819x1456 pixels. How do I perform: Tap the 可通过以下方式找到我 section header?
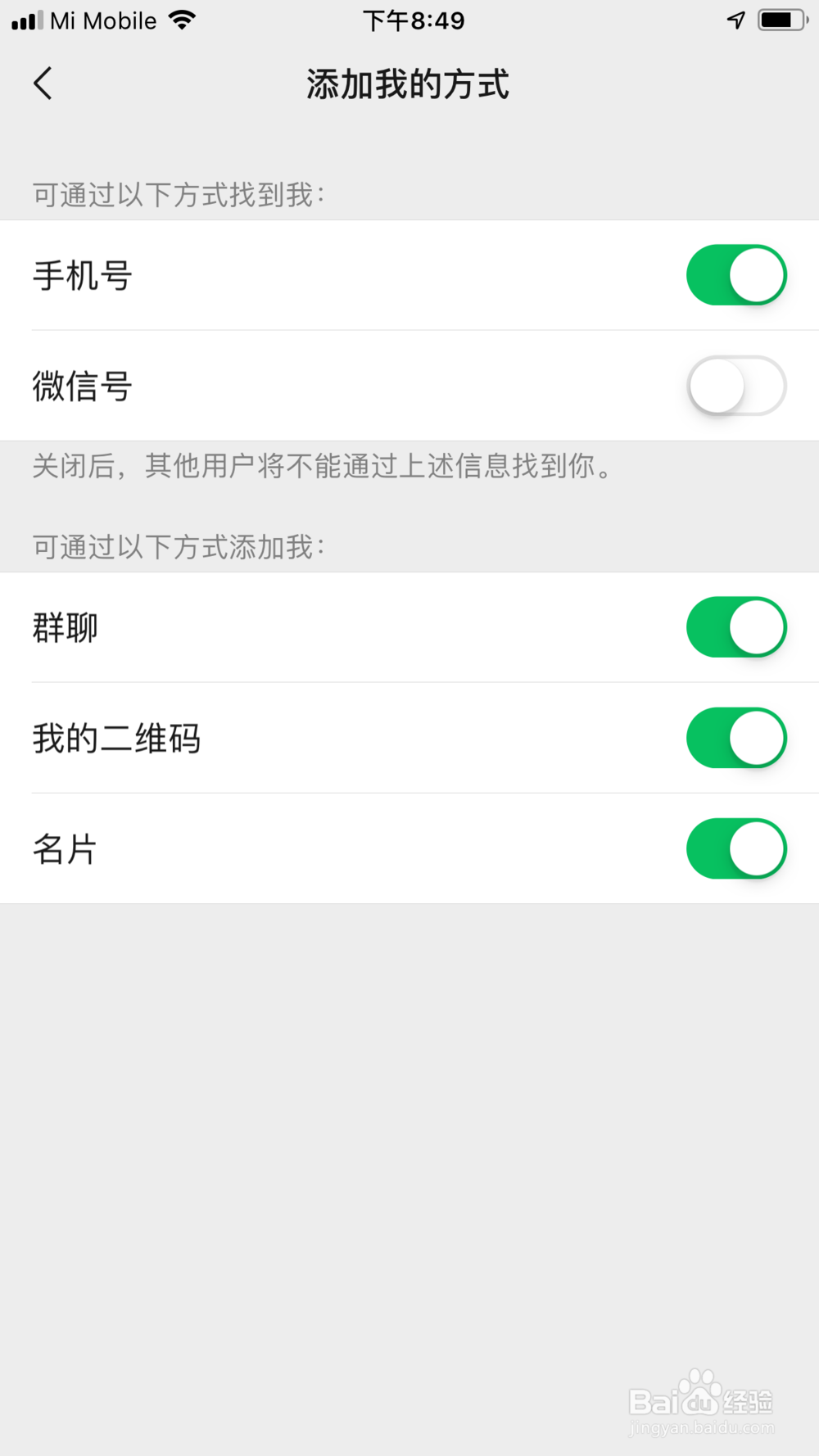(176, 194)
